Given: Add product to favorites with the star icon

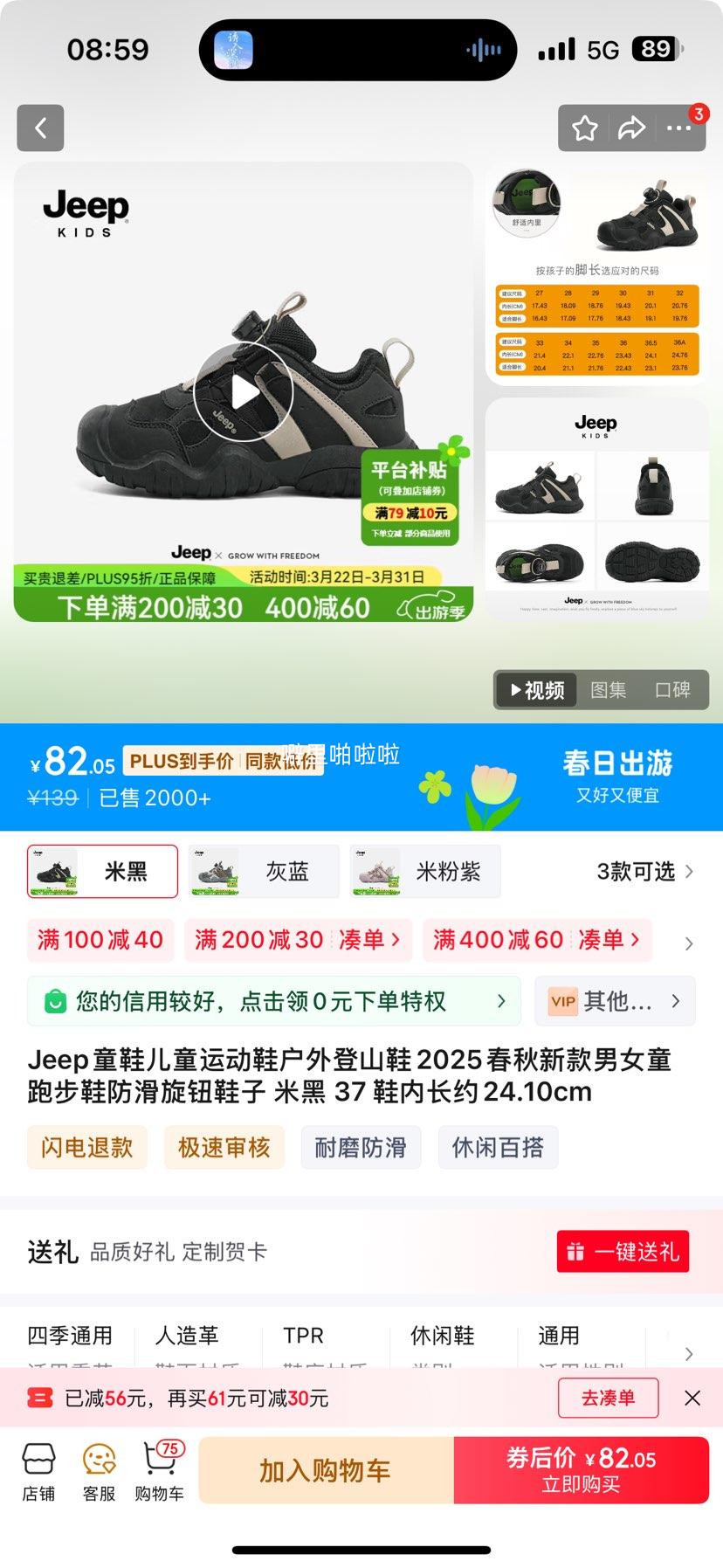Looking at the screenshot, I should pyautogui.click(x=583, y=128).
